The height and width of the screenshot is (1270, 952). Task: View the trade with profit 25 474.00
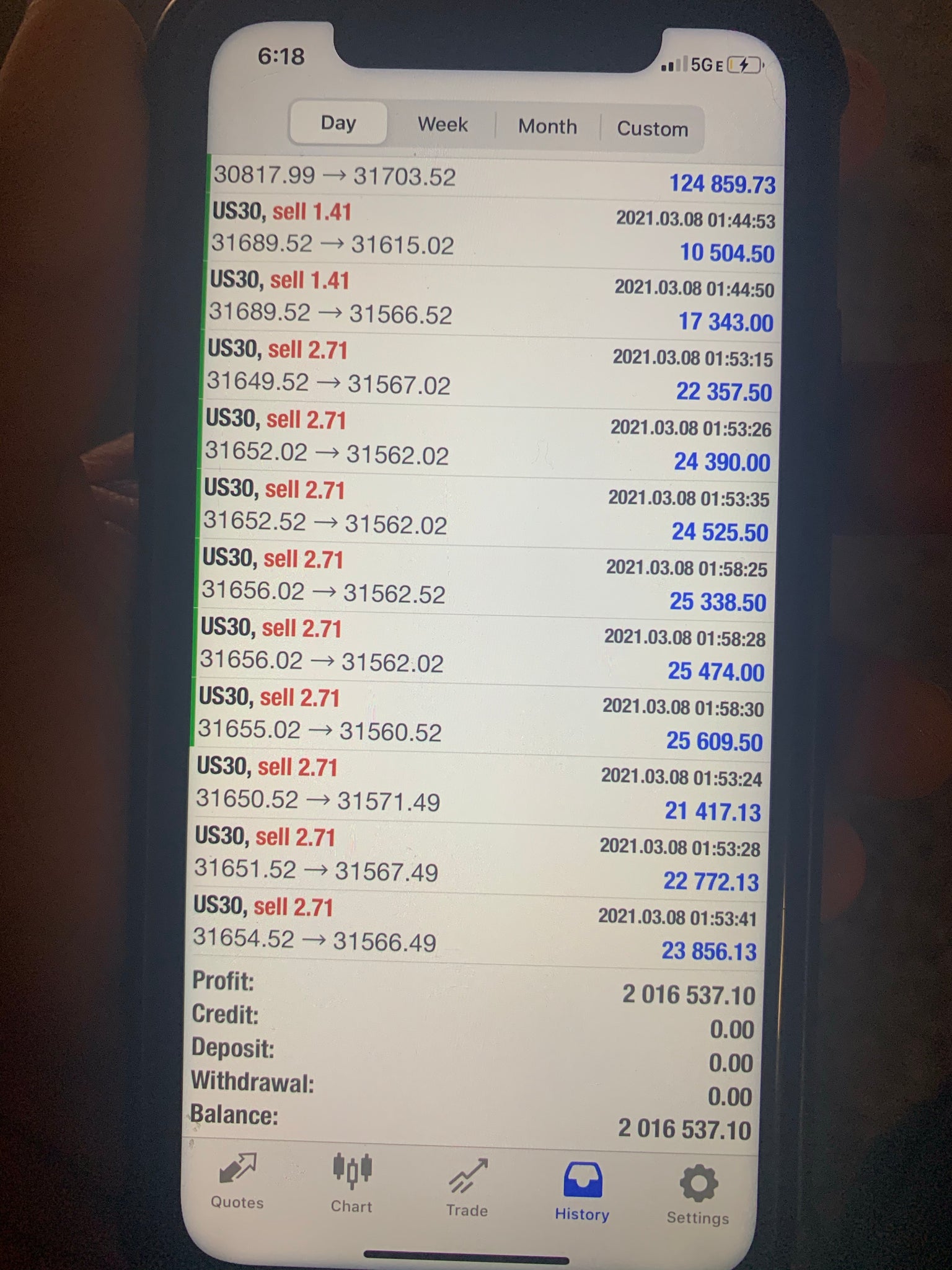[x=482, y=651]
